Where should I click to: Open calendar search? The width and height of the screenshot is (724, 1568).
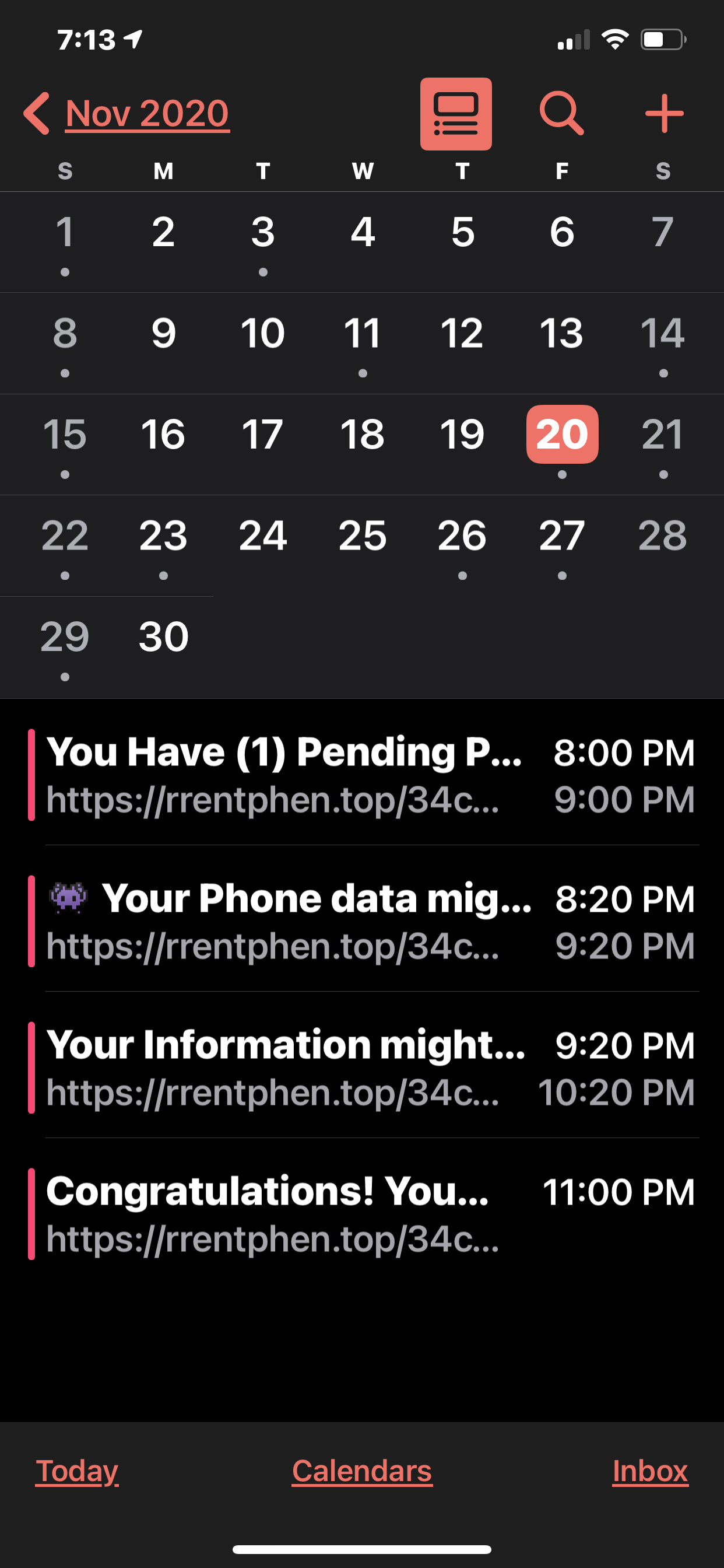(x=561, y=114)
